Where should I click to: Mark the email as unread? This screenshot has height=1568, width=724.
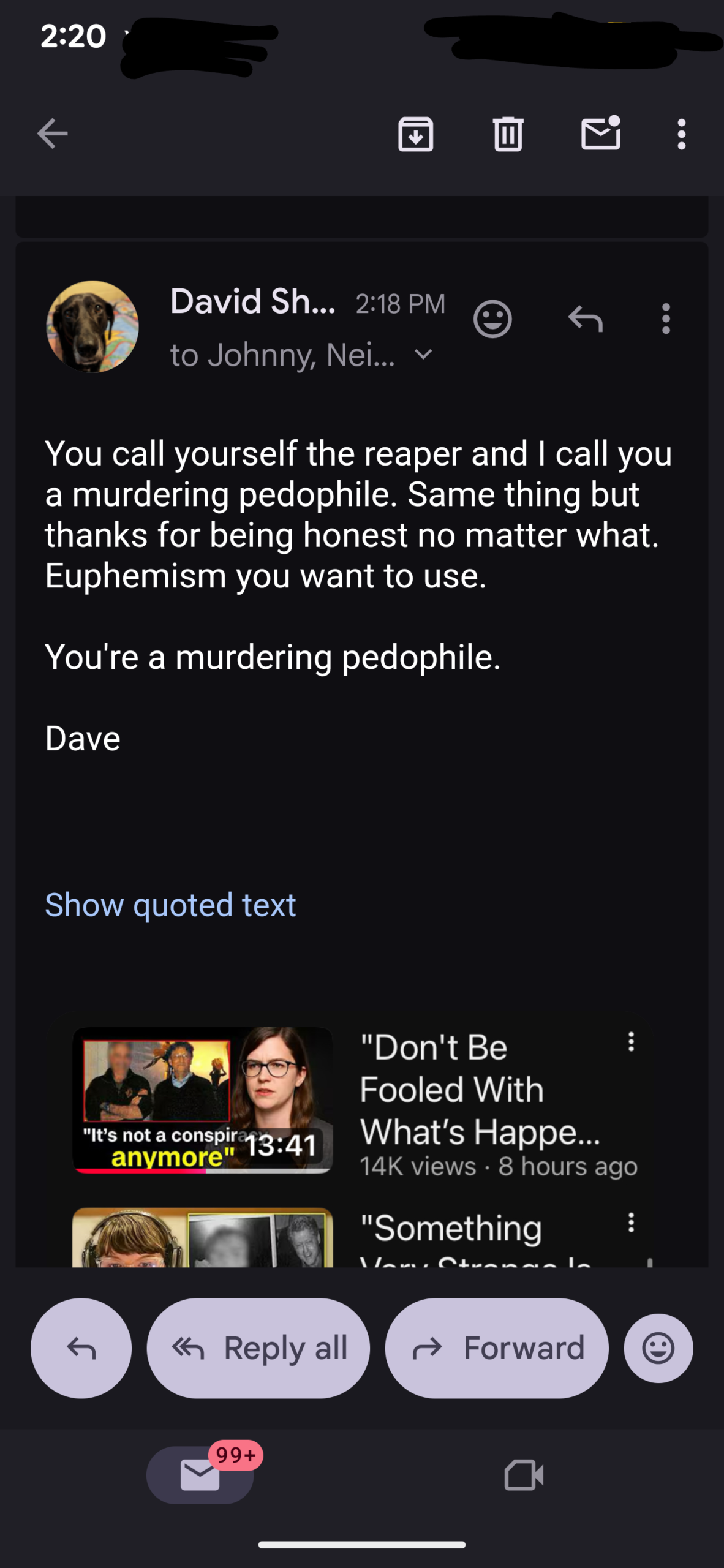600,134
